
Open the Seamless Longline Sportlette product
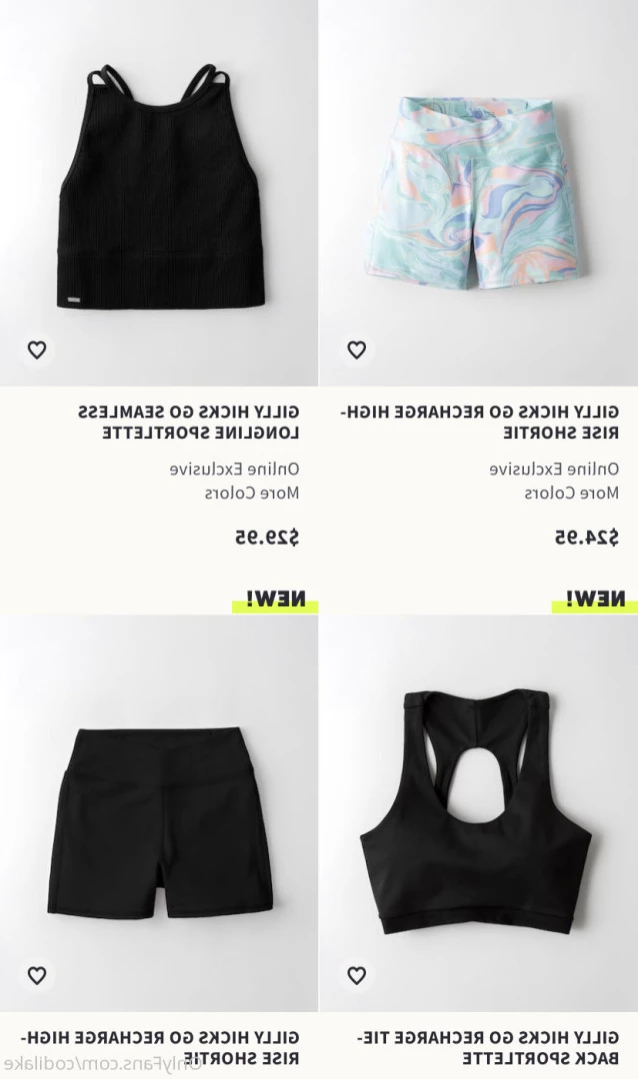coord(160,190)
